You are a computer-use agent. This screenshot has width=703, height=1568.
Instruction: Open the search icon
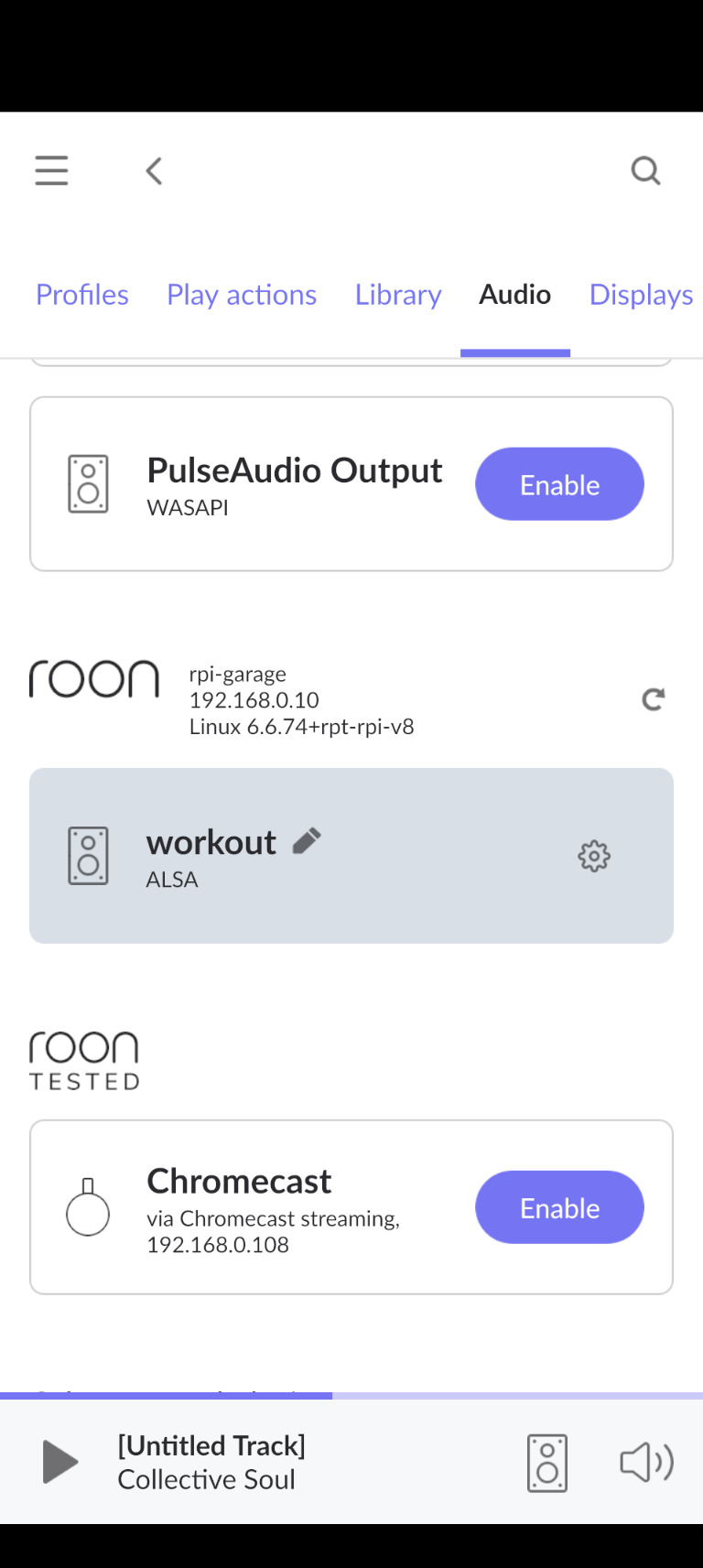point(646,170)
